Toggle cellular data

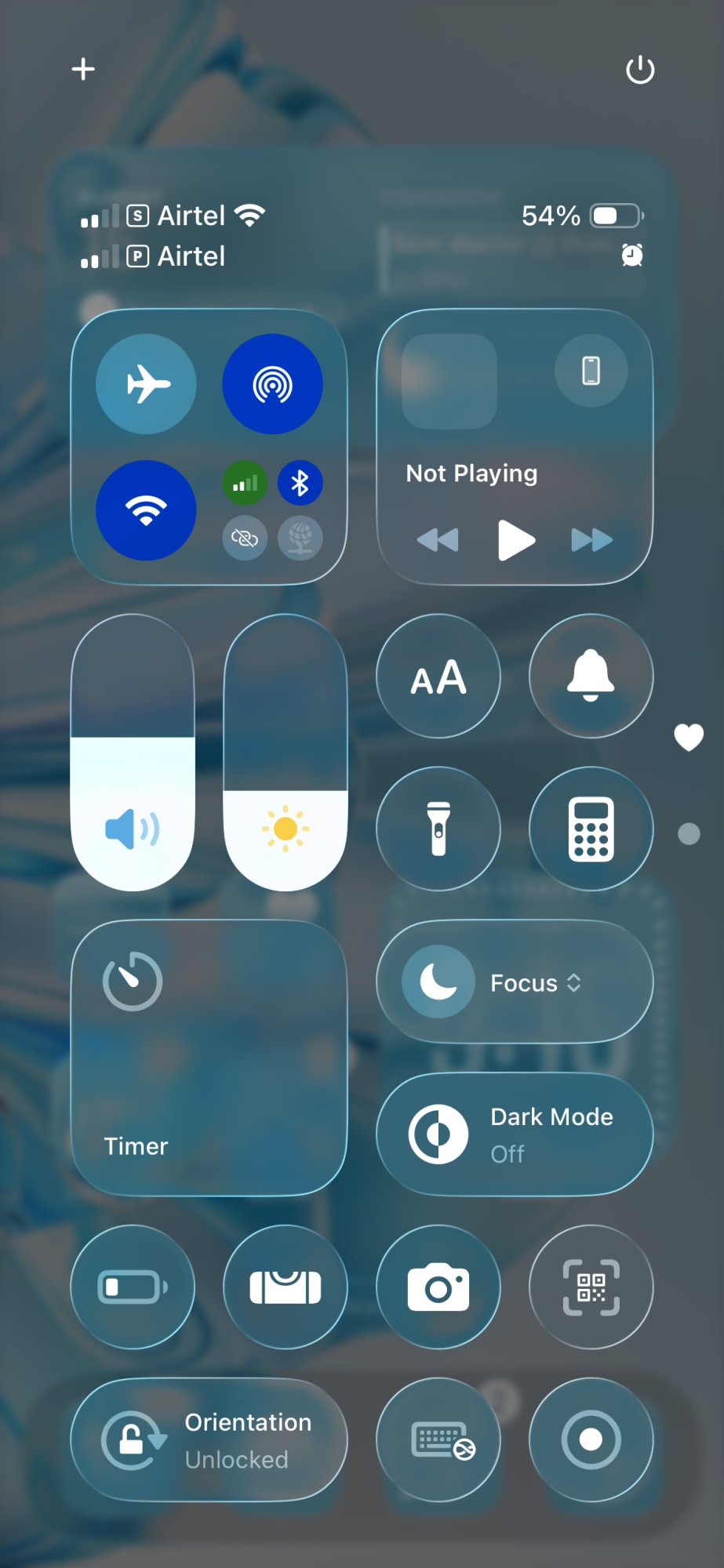245,483
